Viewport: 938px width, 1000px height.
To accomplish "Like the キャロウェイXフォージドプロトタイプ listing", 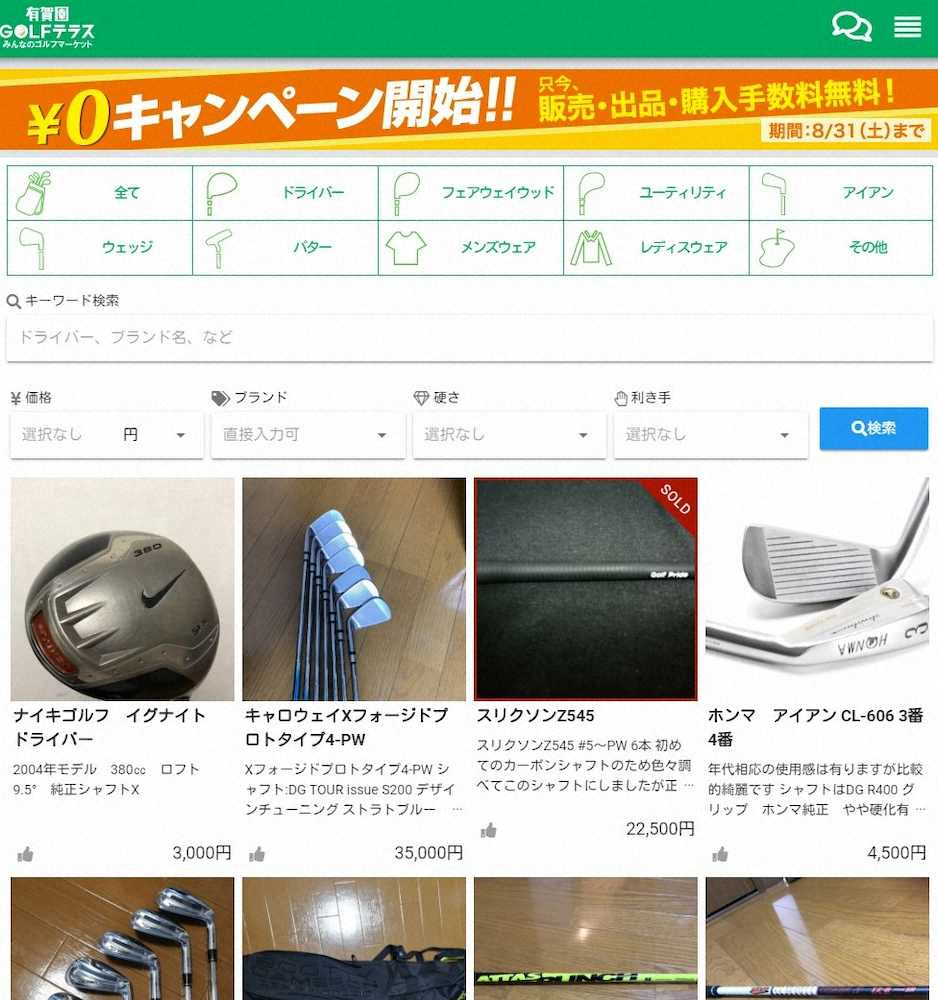I will pyautogui.click(x=257, y=854).
